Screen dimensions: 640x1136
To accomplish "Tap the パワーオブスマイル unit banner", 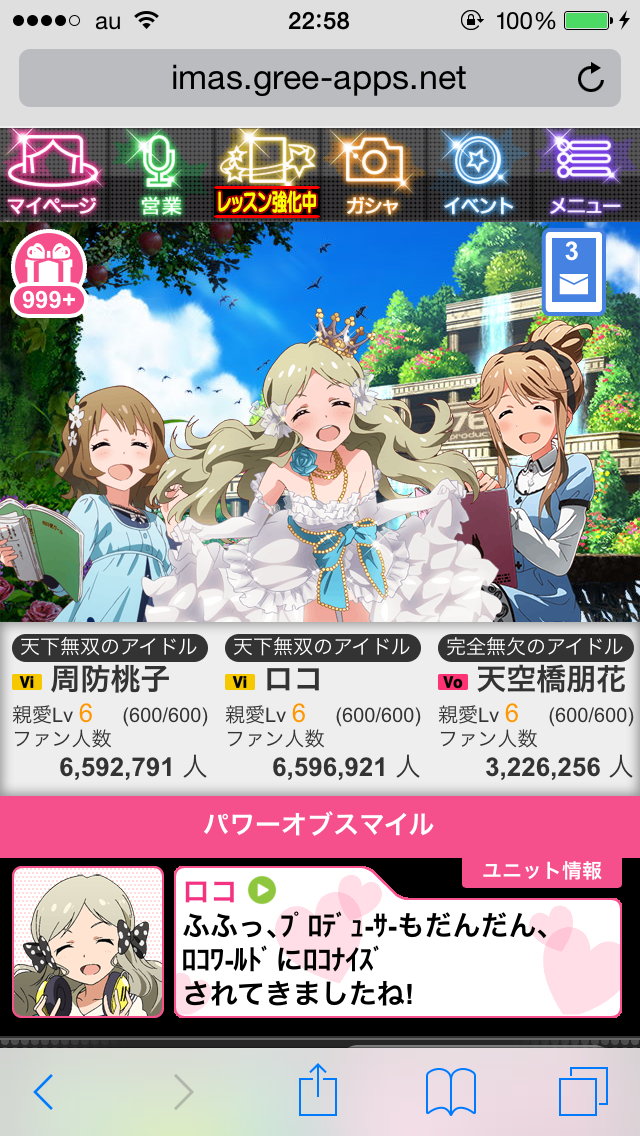I will pos(320,826).
